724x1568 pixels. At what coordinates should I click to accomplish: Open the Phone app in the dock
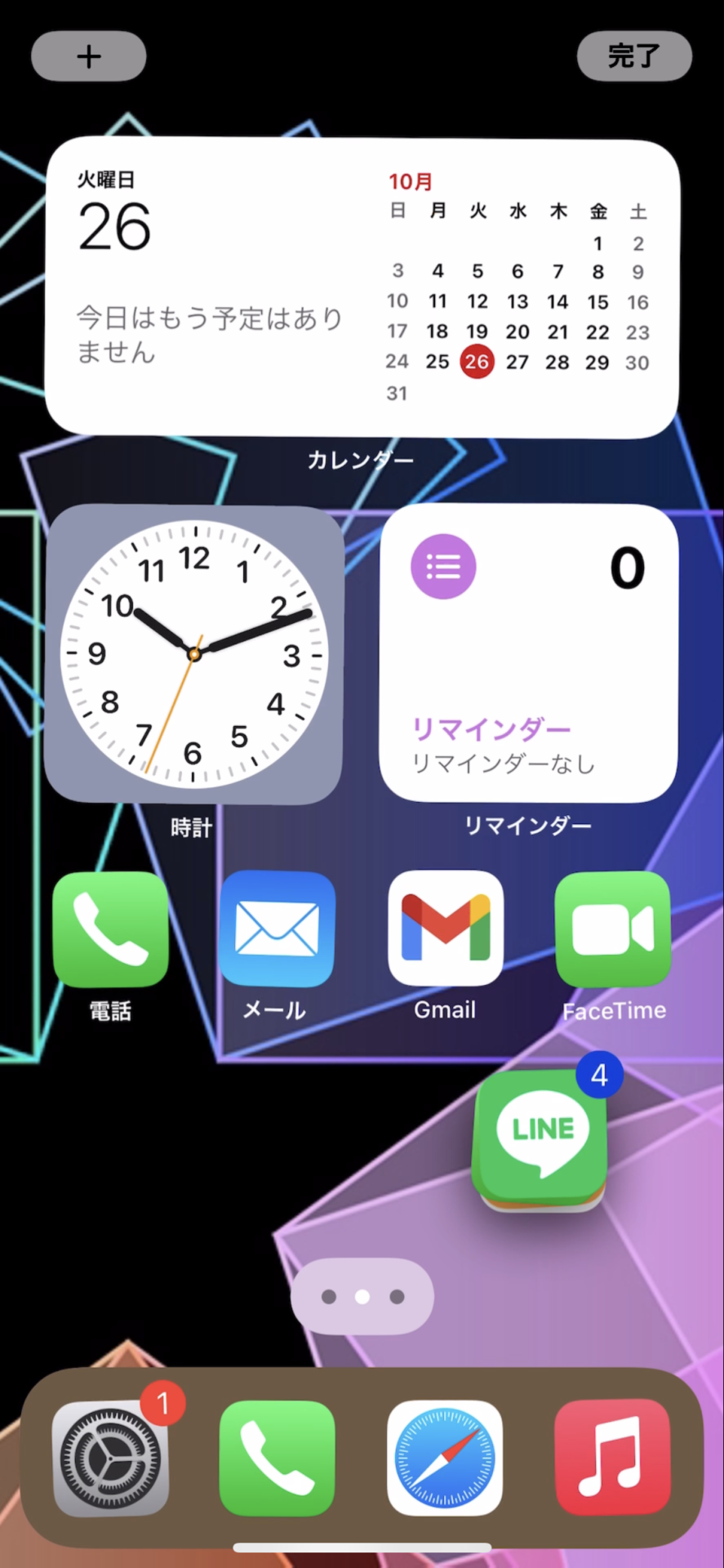point(277,1459)
